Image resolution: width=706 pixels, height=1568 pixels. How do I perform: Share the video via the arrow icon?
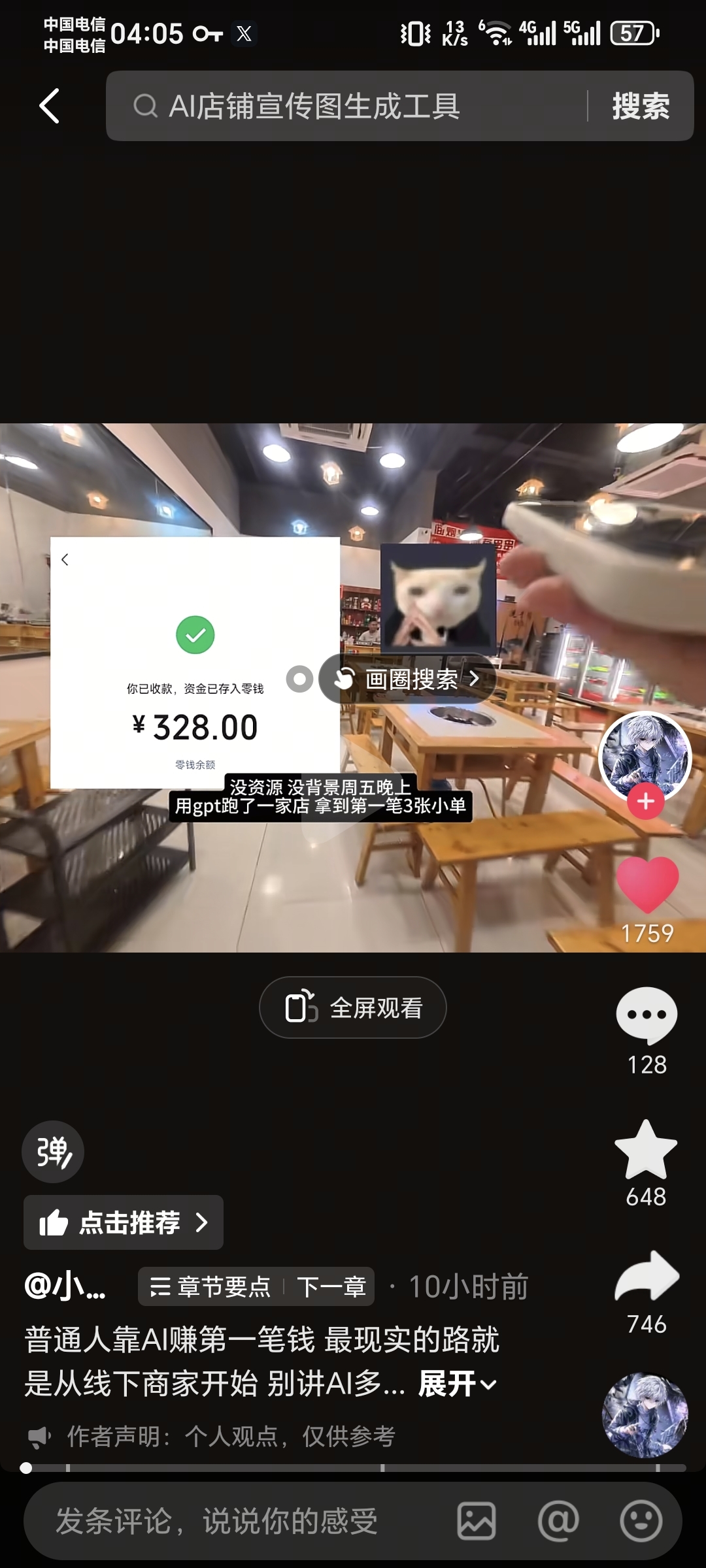click(x=647, y=1276)
